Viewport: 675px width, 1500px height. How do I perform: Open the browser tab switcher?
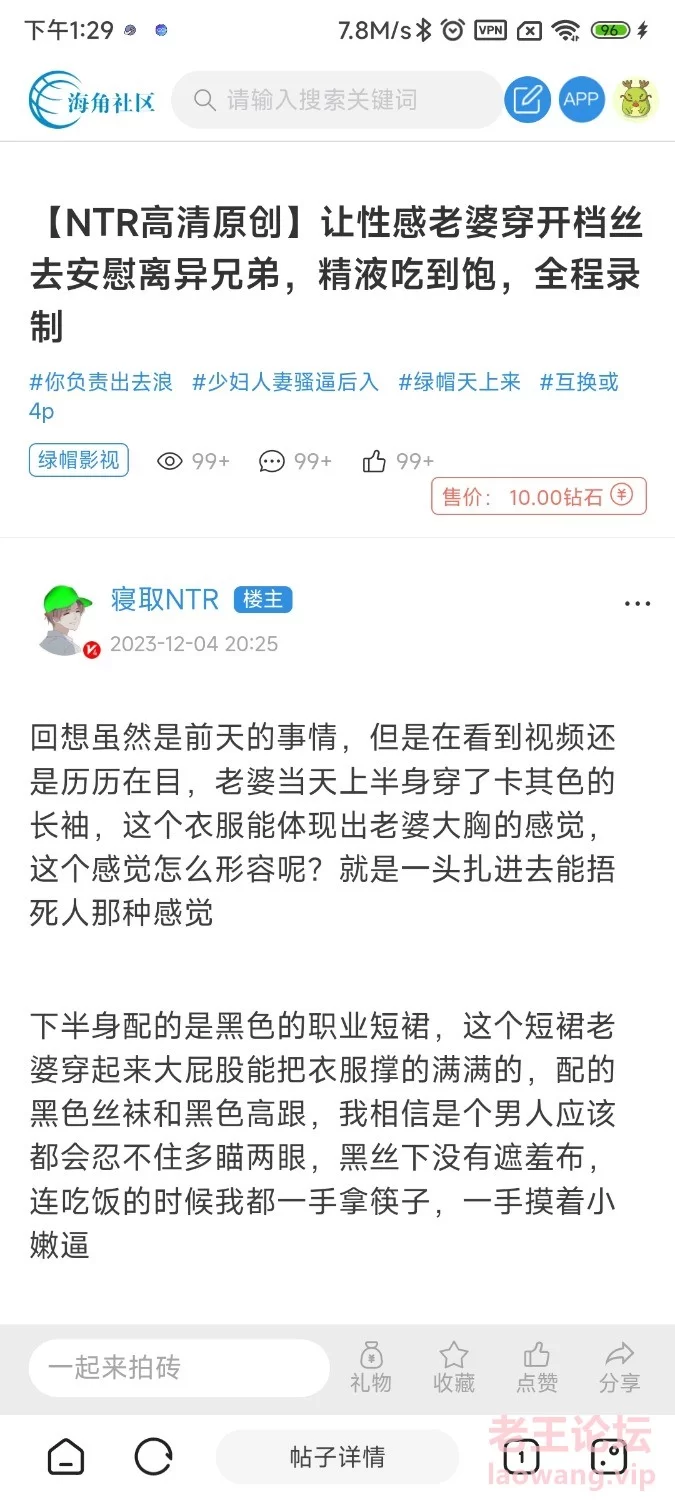520,1457
